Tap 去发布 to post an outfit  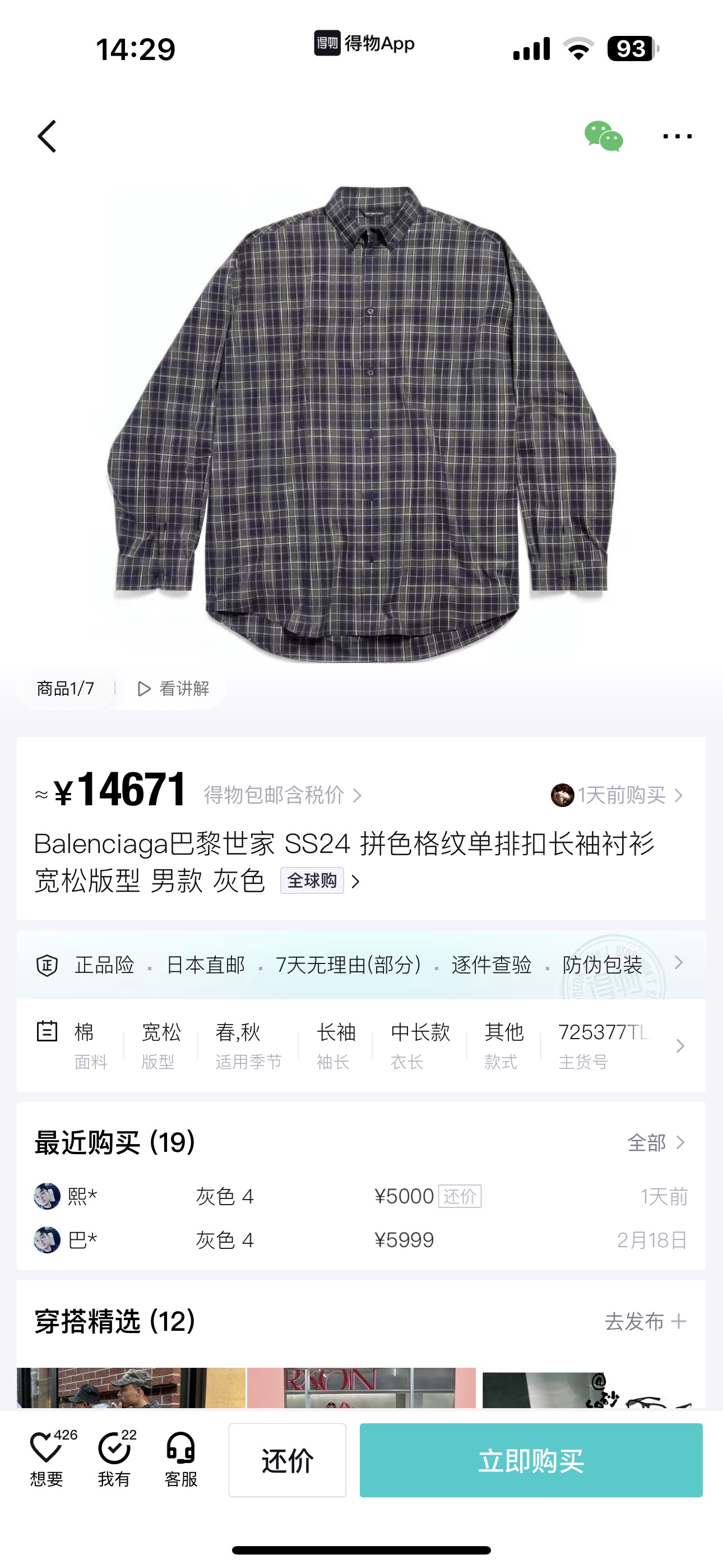(645, 1321)
